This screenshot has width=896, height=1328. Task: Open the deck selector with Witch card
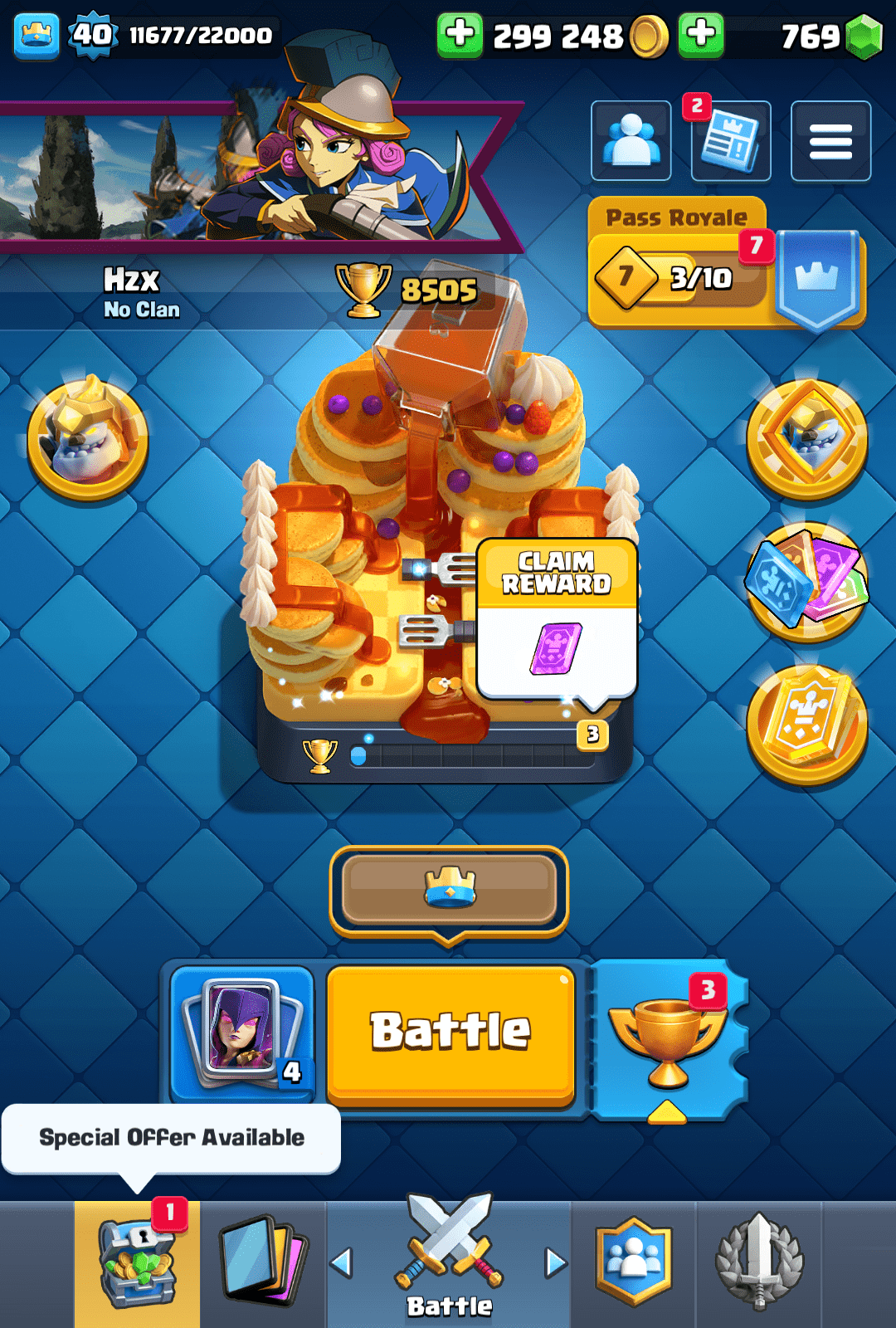(242, 1033)
